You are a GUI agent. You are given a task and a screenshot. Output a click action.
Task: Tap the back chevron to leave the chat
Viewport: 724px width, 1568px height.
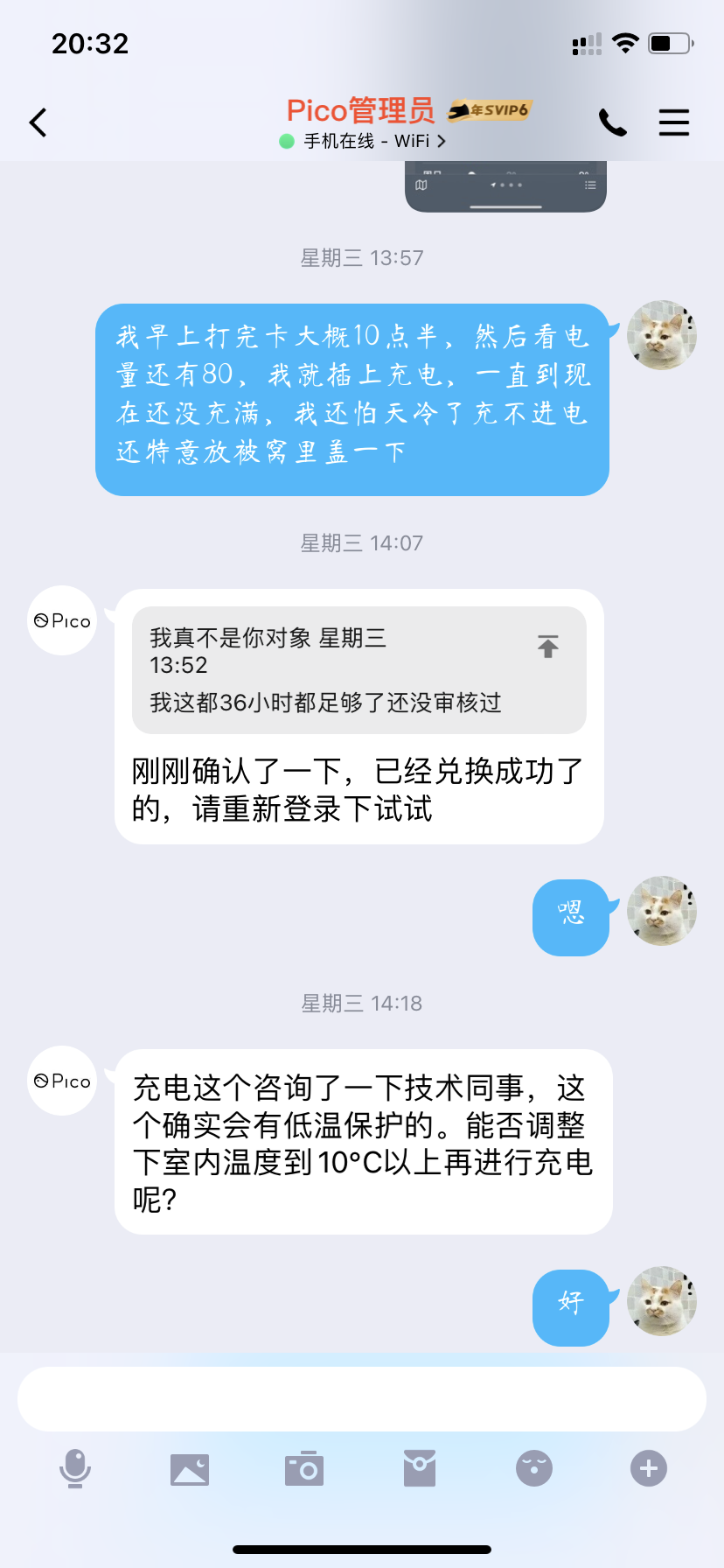point(38,122)
